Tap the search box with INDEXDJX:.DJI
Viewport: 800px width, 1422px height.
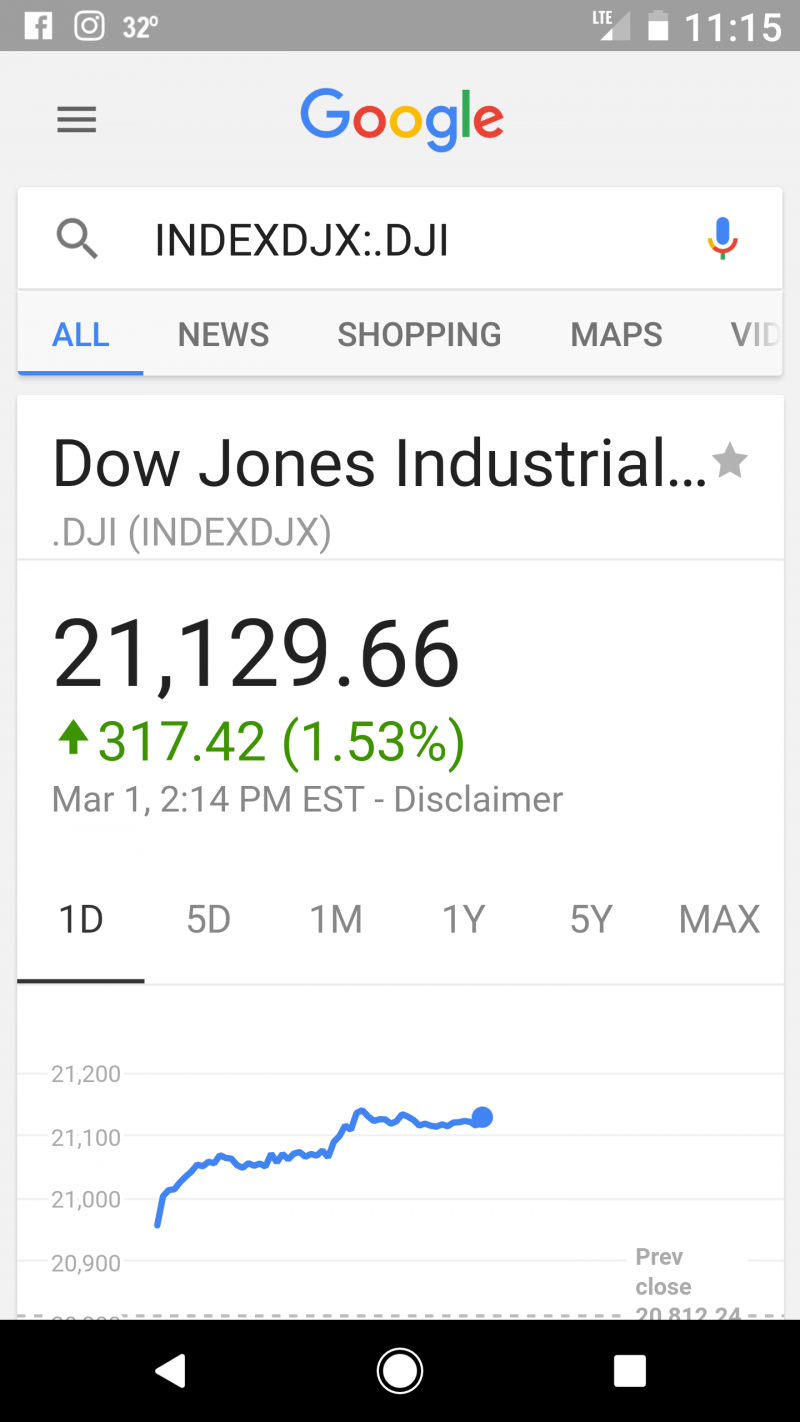(x=400, y=240)
